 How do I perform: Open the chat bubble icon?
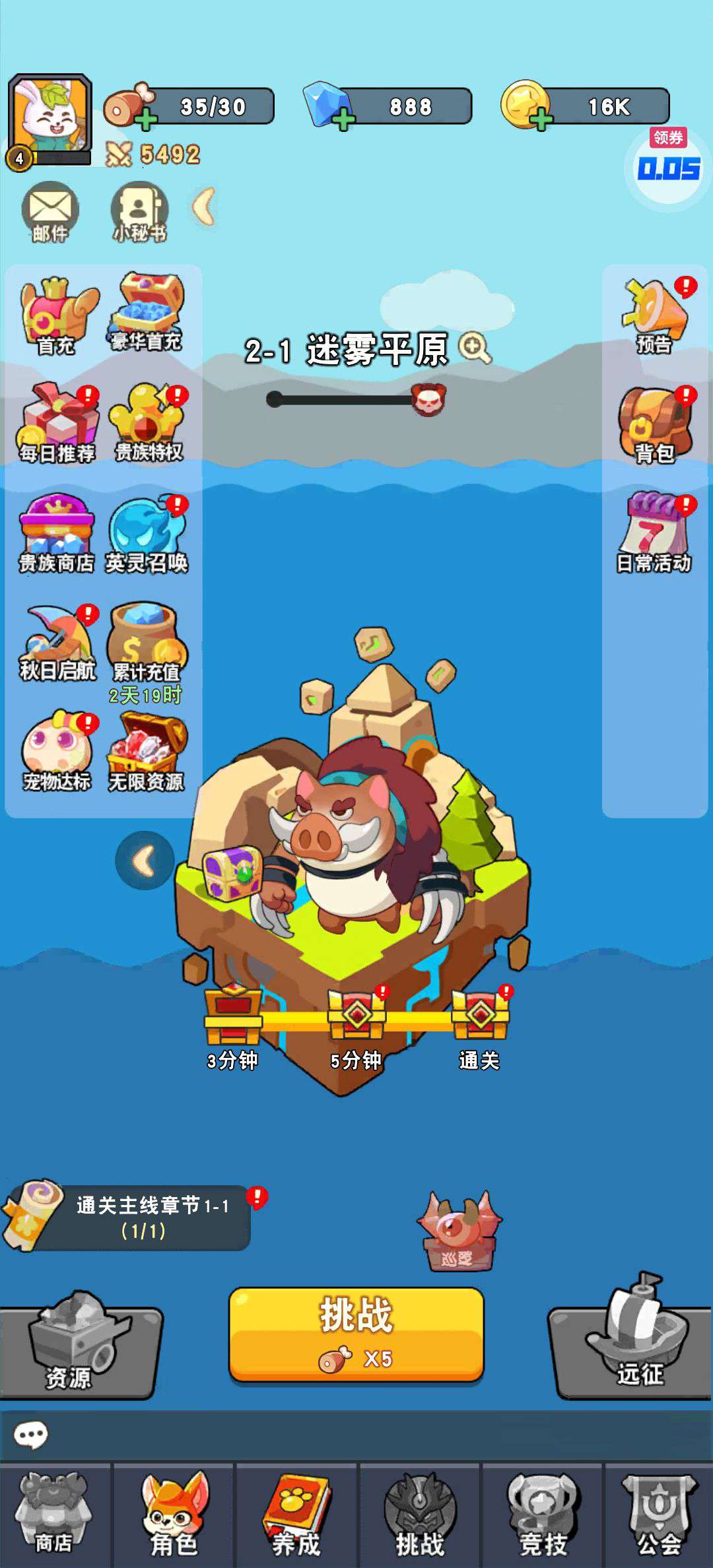[x=31, y=1435]
